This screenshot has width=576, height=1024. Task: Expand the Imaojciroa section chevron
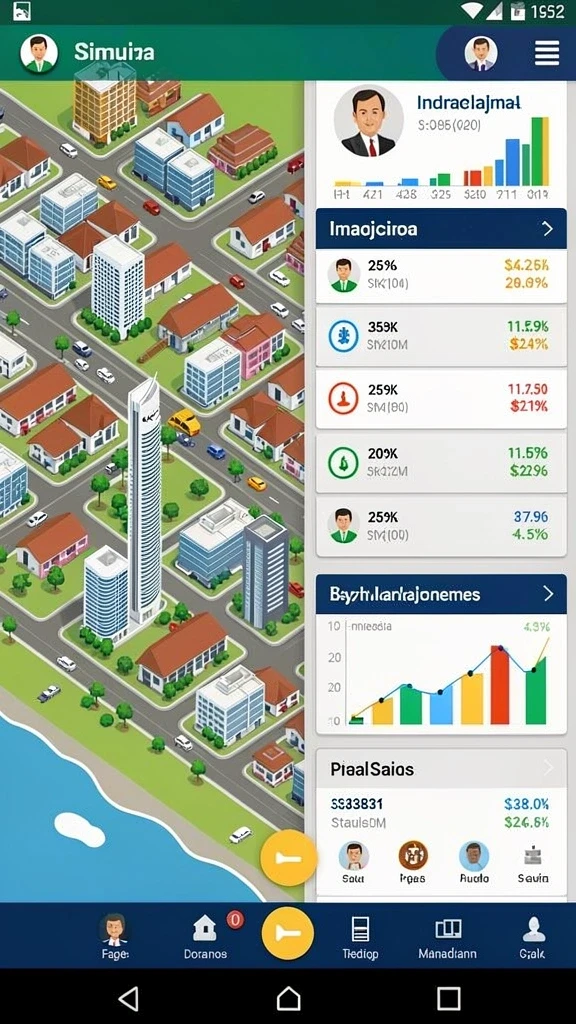coord(547,229)
